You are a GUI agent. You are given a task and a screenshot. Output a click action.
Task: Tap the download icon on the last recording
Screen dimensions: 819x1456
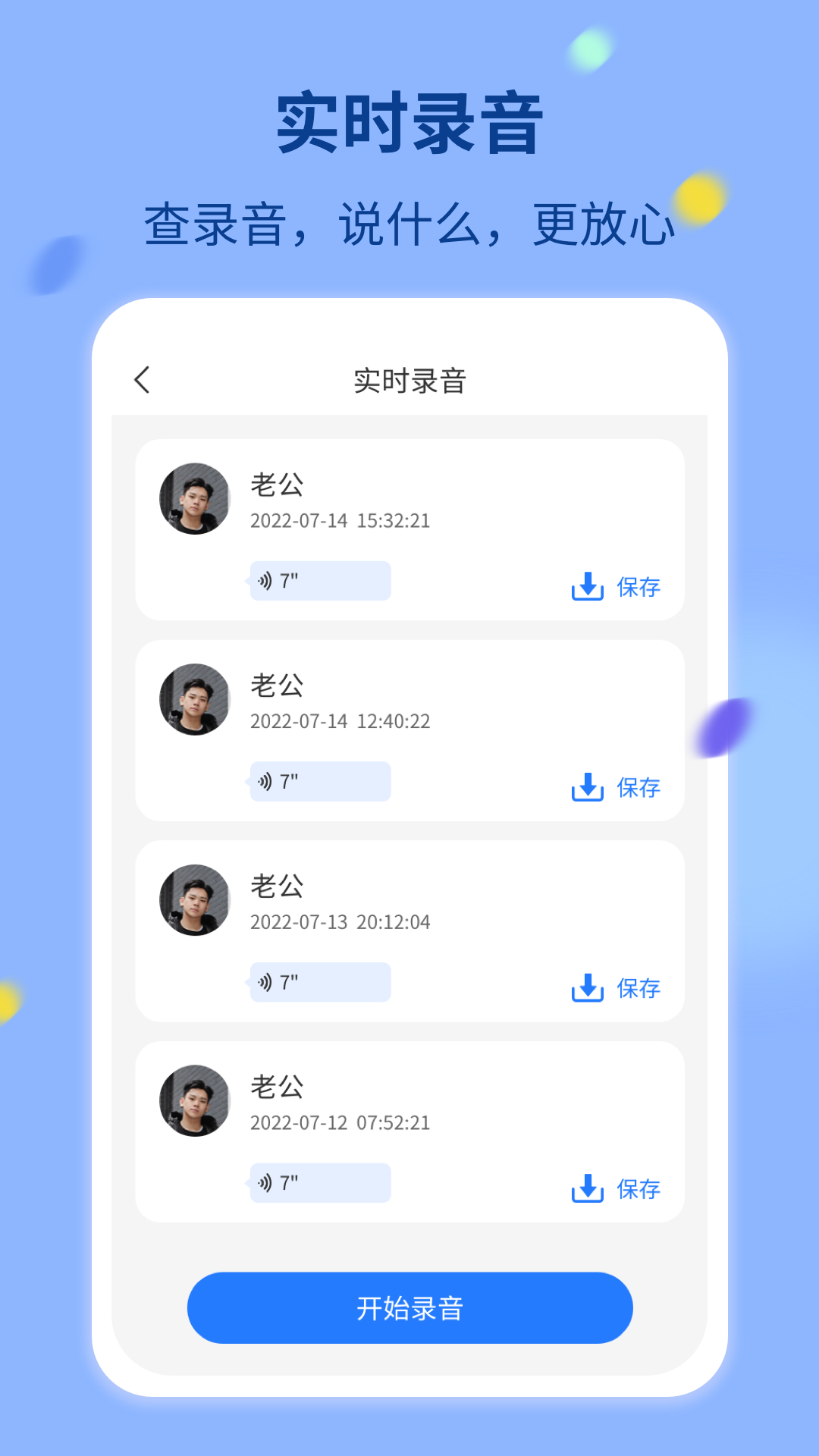586,1189
